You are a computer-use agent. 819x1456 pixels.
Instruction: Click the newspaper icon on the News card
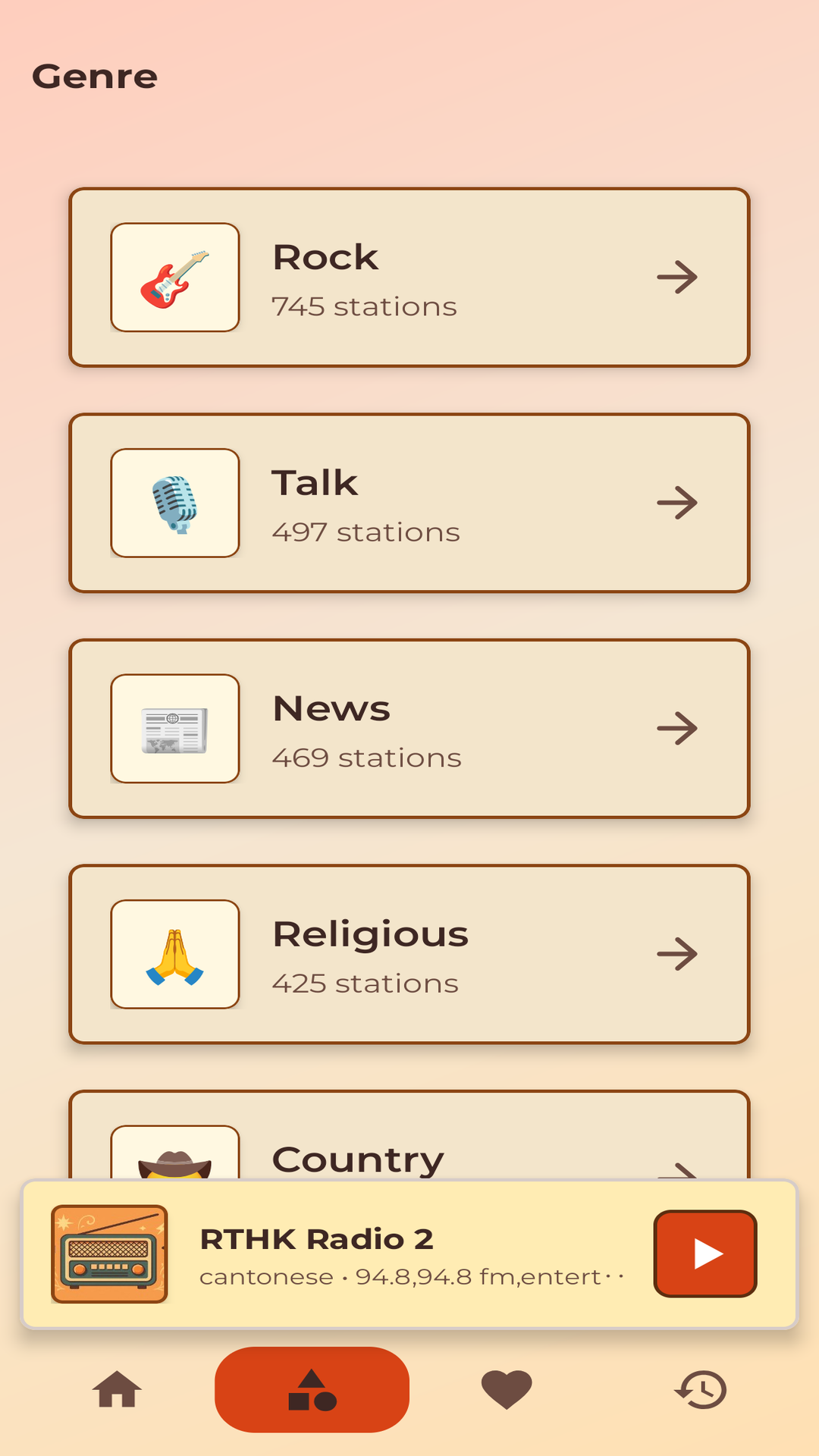(174, 728)
